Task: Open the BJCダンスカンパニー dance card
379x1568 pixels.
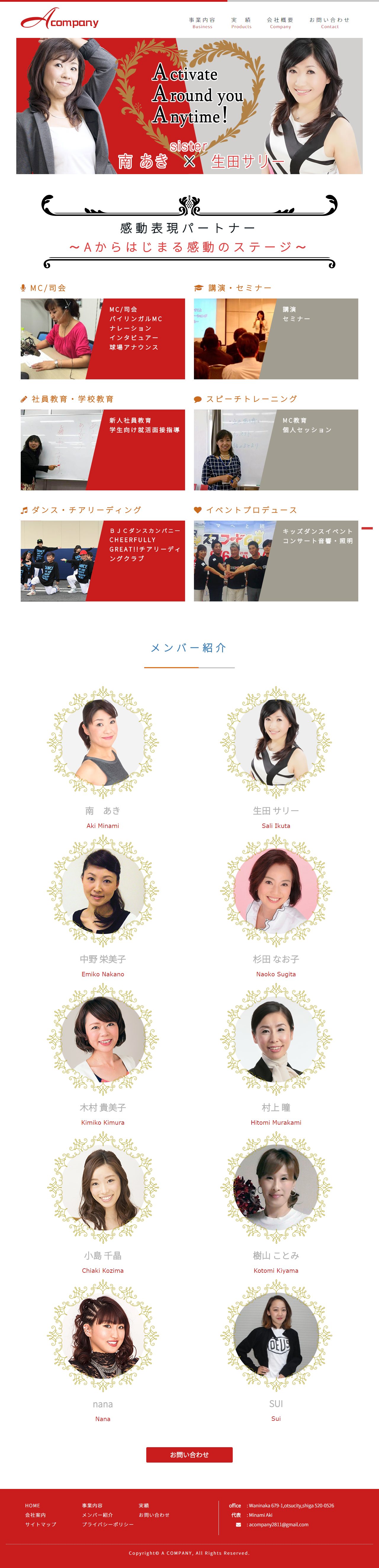Action: pyautogui.click(x=103, y=561)
